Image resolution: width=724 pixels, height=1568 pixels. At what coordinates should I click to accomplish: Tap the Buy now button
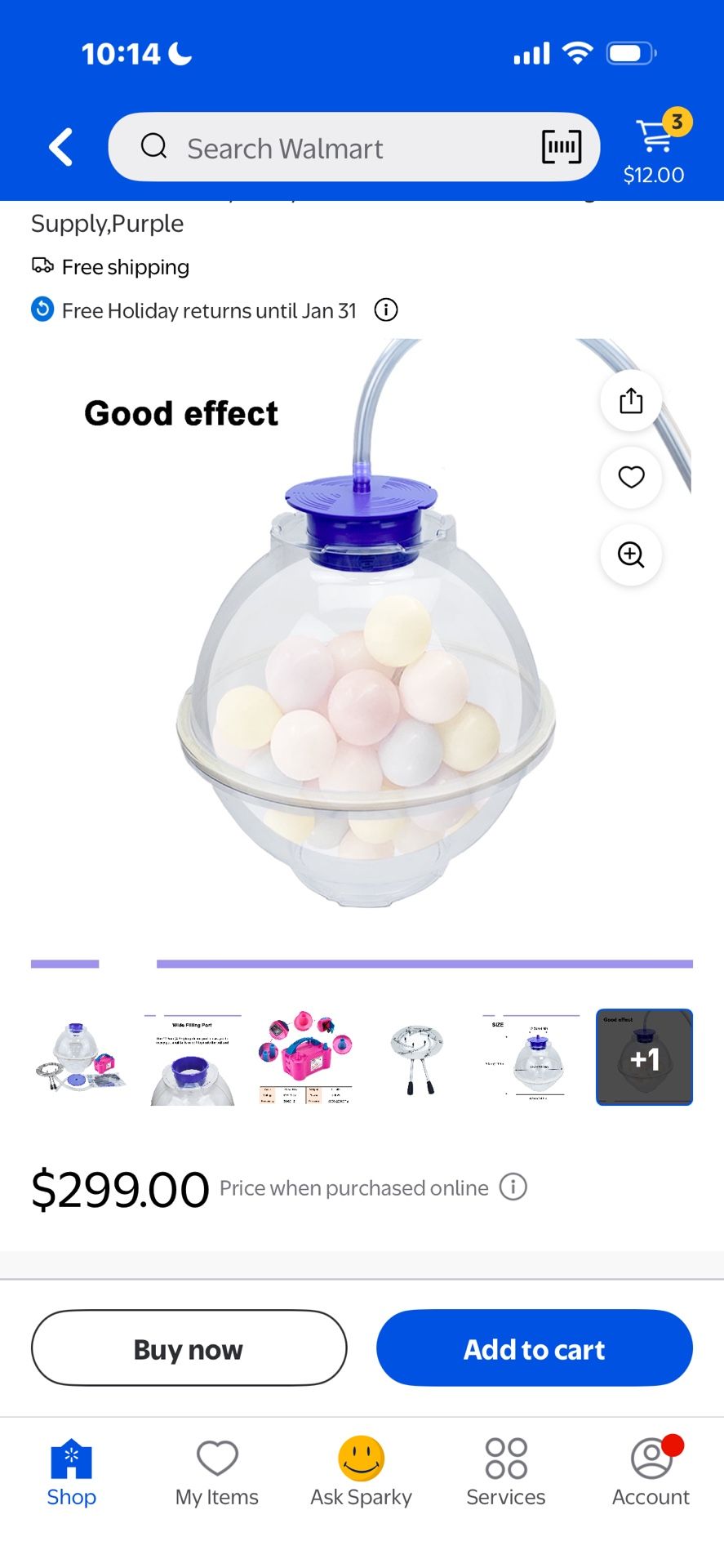tap(189, 1348)
